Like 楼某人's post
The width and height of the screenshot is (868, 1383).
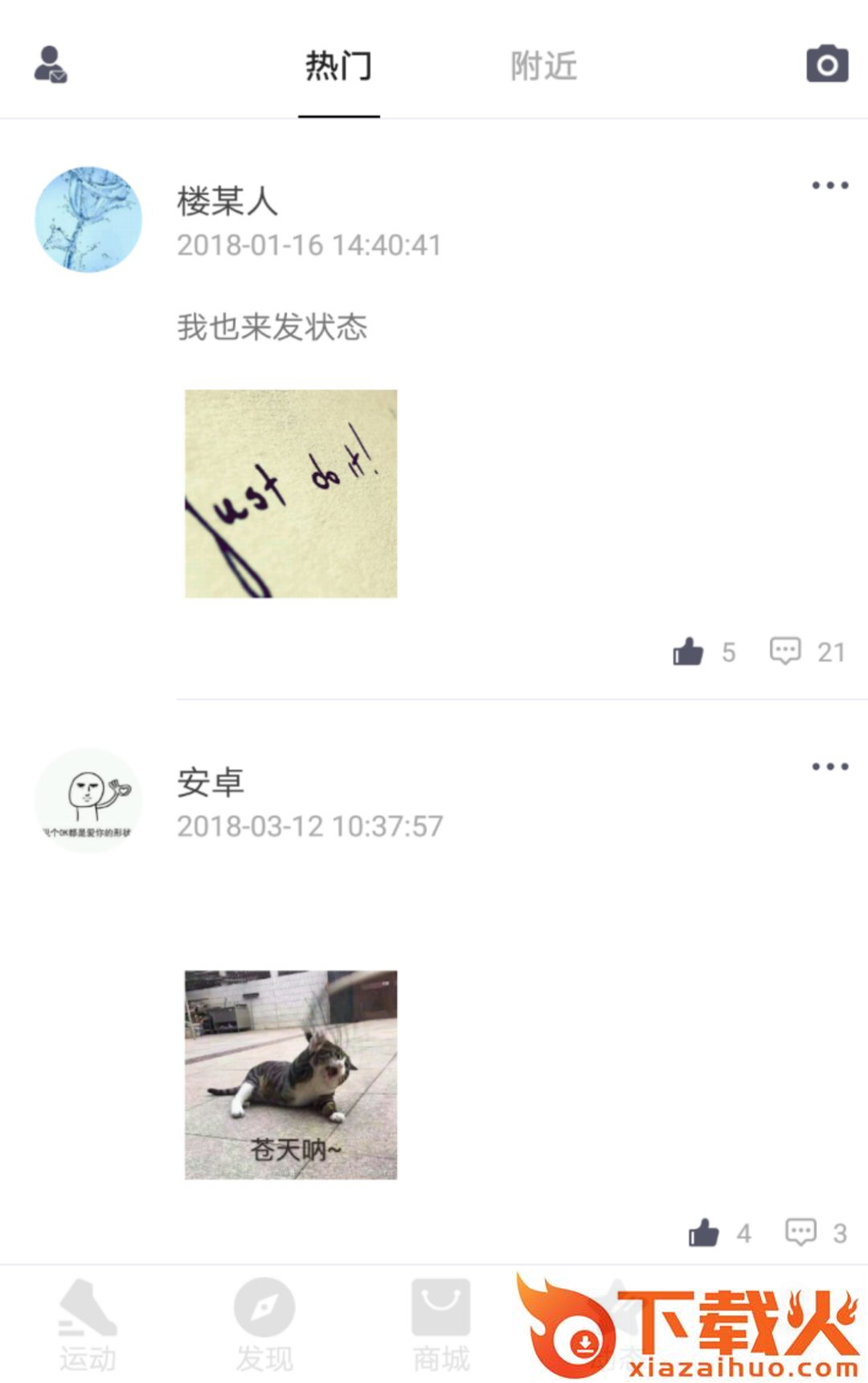point(689,651)
